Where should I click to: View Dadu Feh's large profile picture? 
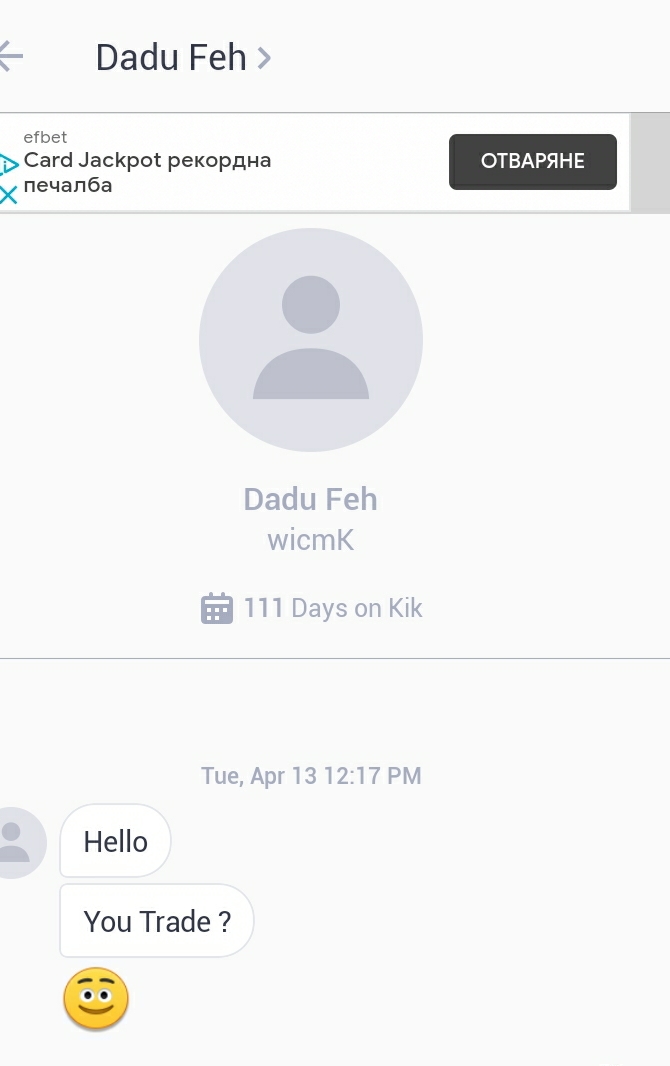(311, 340)
